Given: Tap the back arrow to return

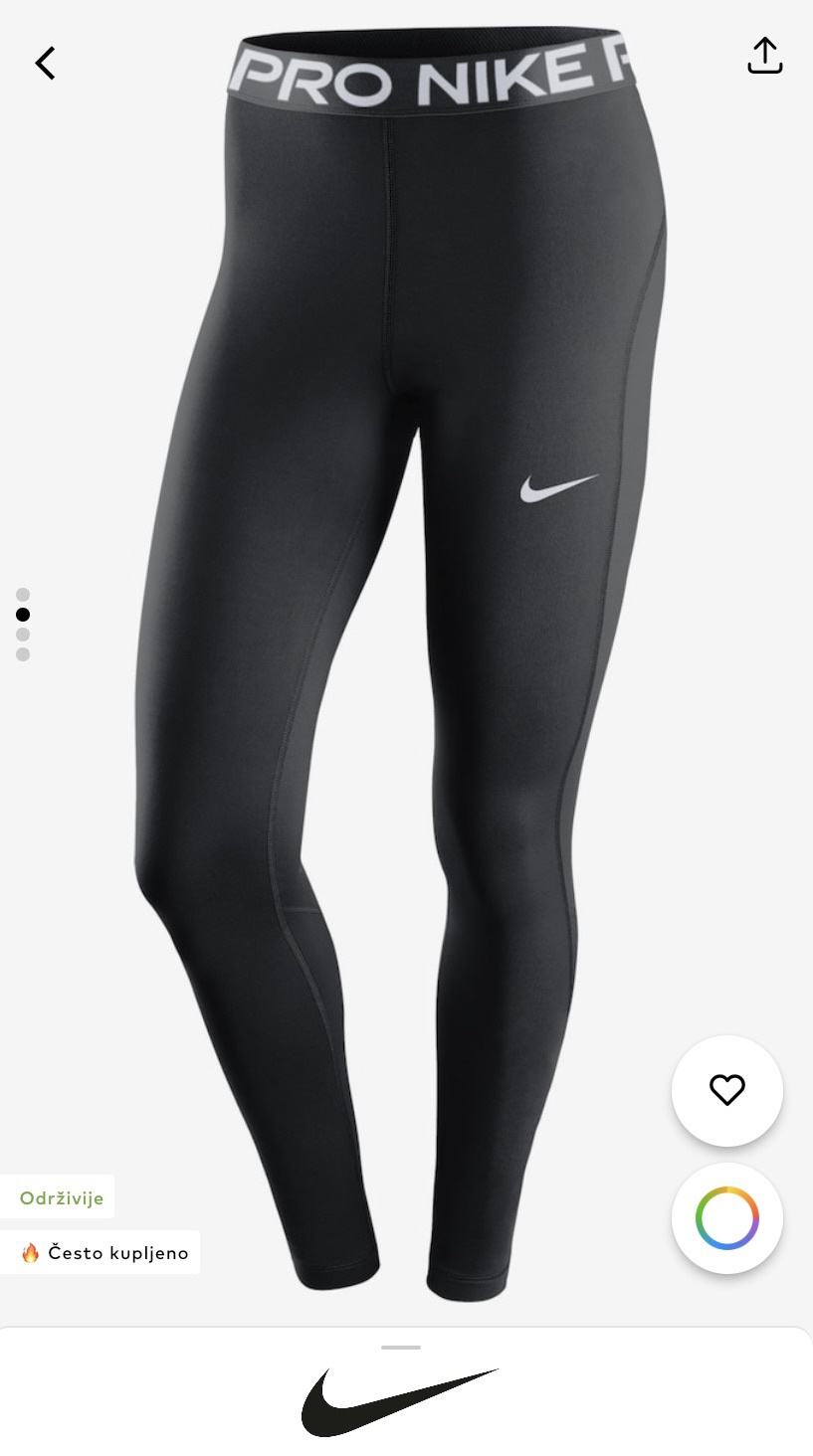Looking at the screenshot, I should pos(44,63).
